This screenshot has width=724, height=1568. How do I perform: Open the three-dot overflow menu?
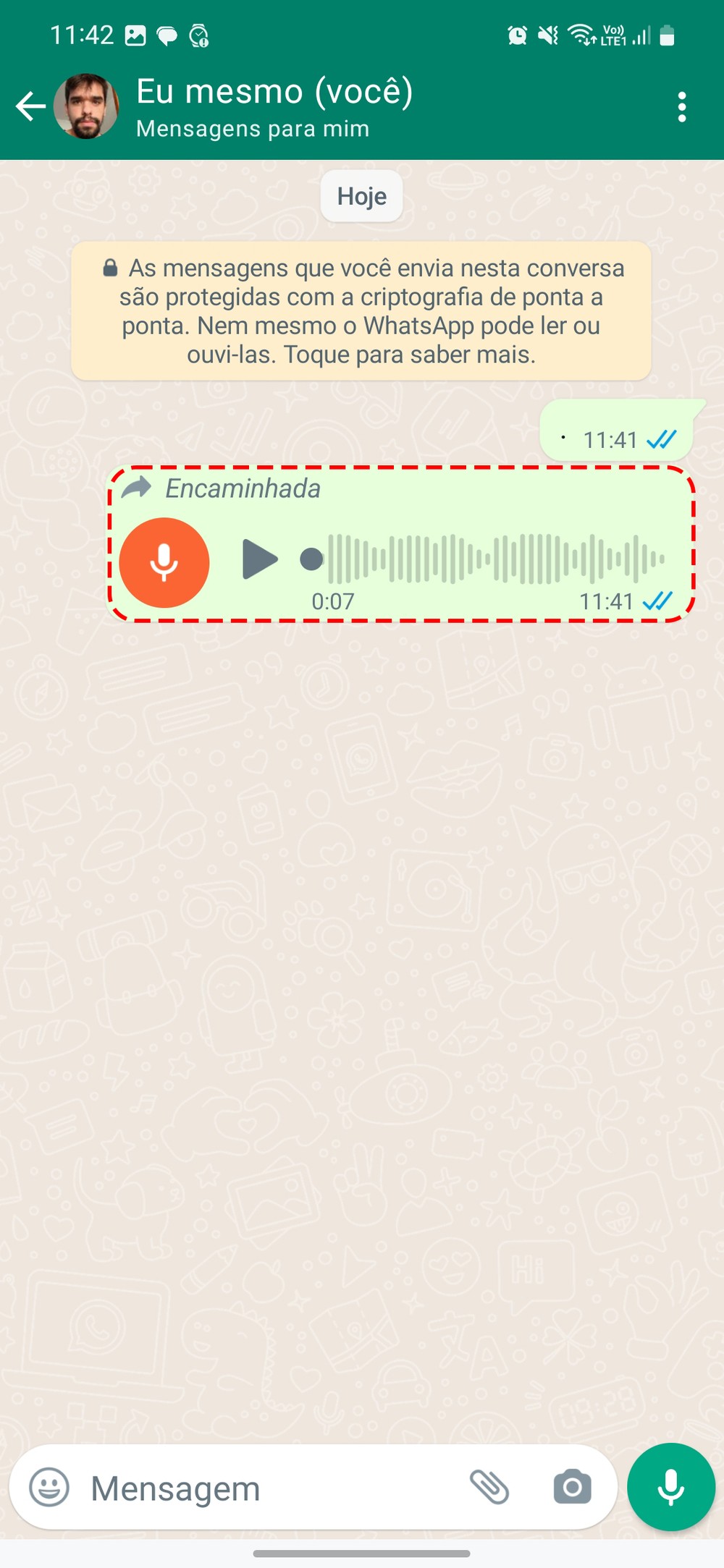[x=681, y=107]
